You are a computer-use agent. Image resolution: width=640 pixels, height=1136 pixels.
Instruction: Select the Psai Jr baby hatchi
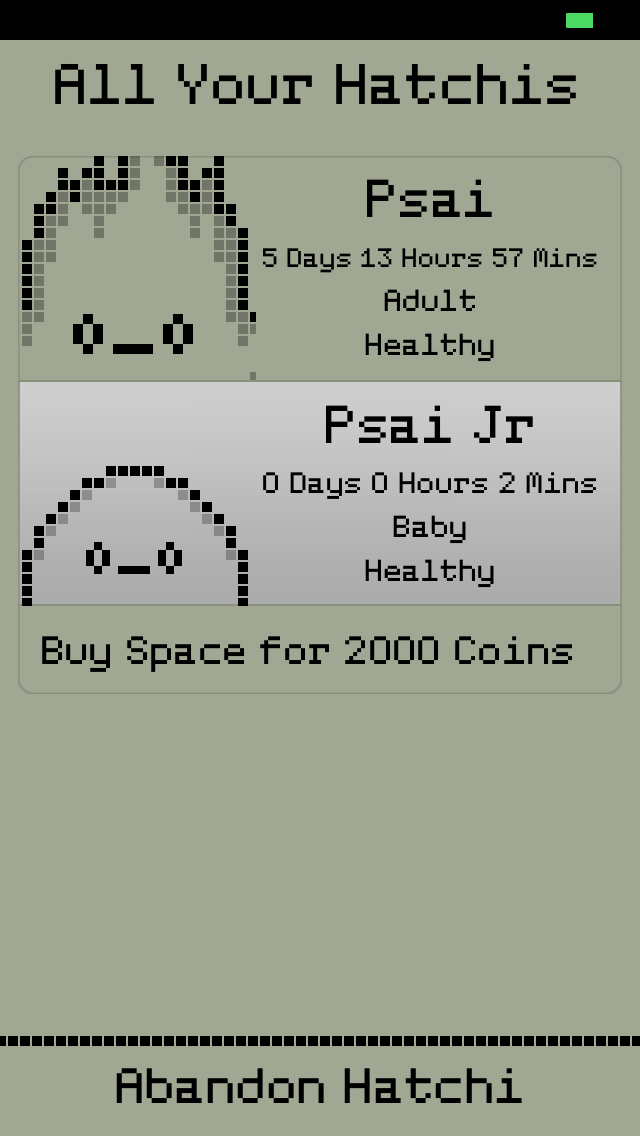pyautogui.click(x=320, y=493)
